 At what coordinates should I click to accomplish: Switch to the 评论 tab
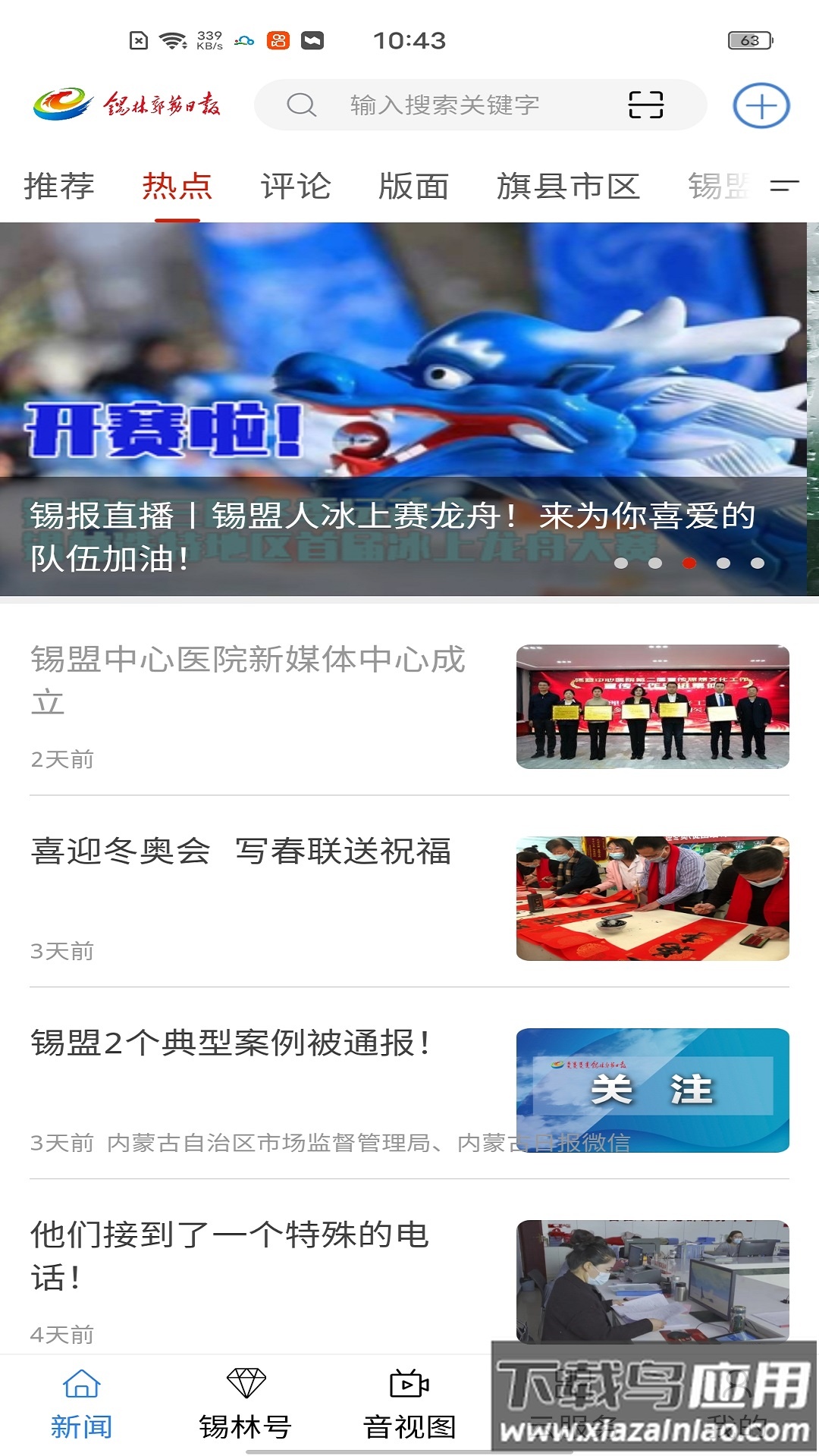point(296,186)
